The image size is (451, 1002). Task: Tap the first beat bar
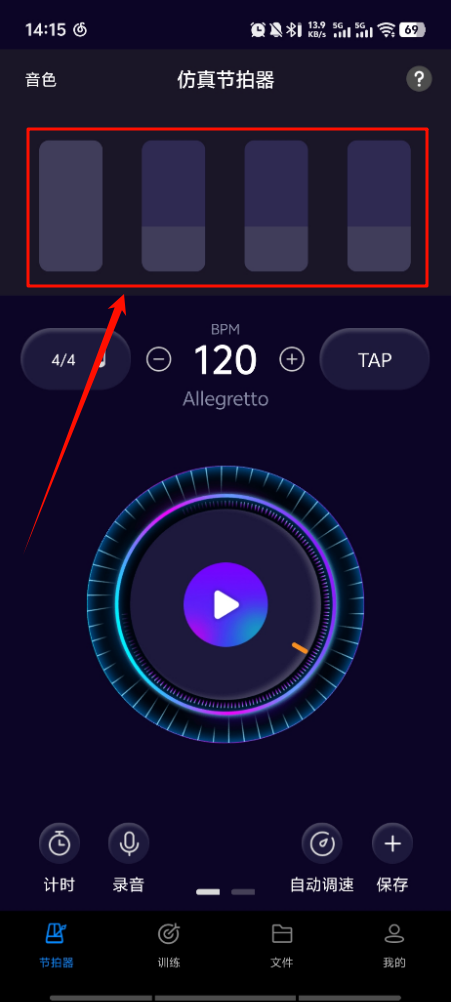click(x=71, y=206)
